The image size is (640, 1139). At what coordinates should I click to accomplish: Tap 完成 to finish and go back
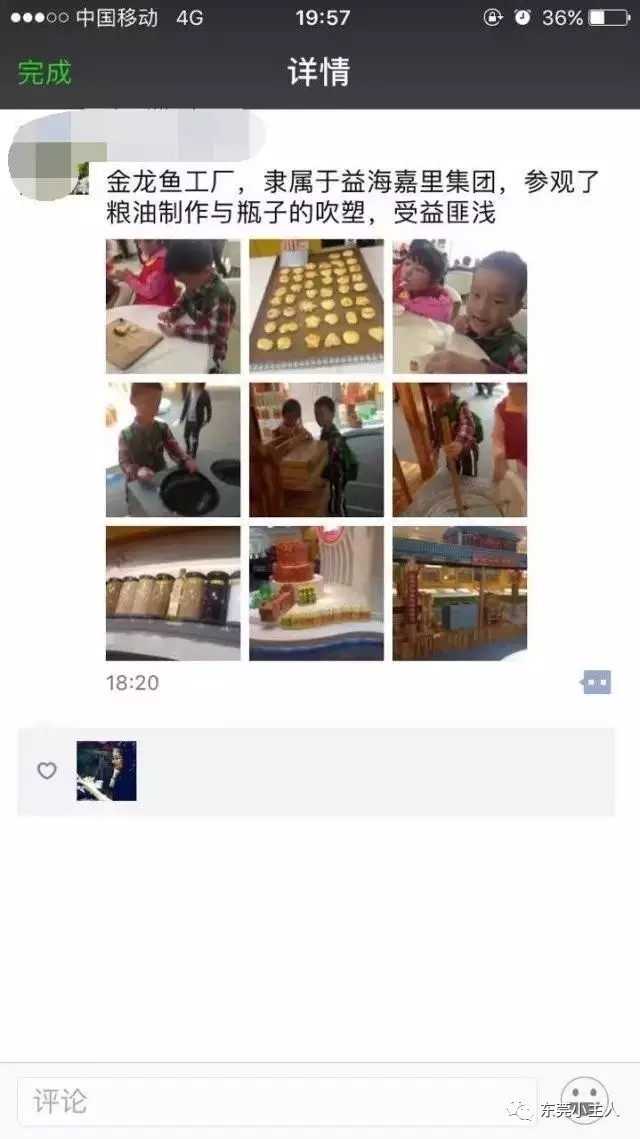[x=45, y=73]
